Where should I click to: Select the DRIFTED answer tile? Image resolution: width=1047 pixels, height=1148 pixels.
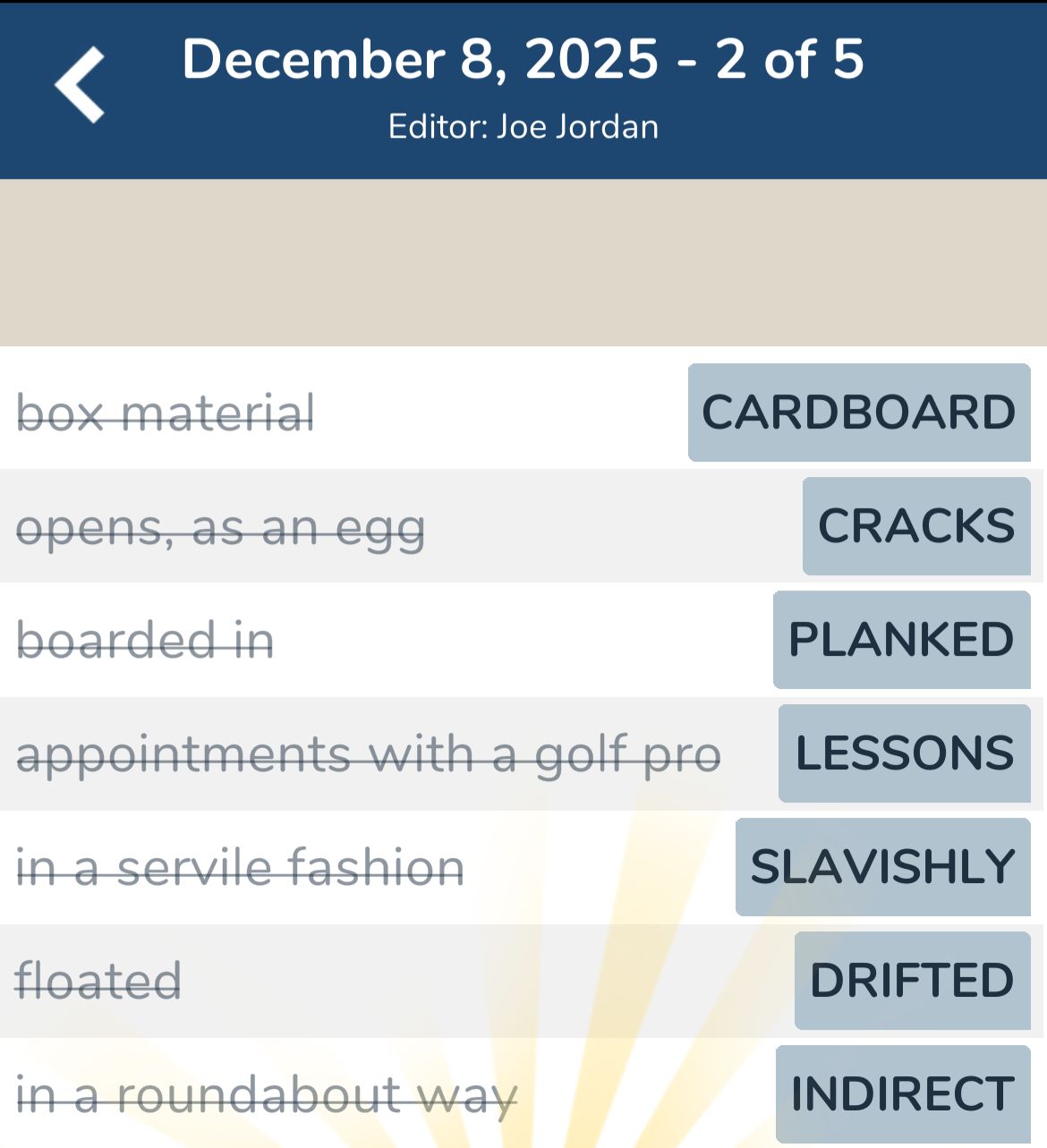pos(910,979)
